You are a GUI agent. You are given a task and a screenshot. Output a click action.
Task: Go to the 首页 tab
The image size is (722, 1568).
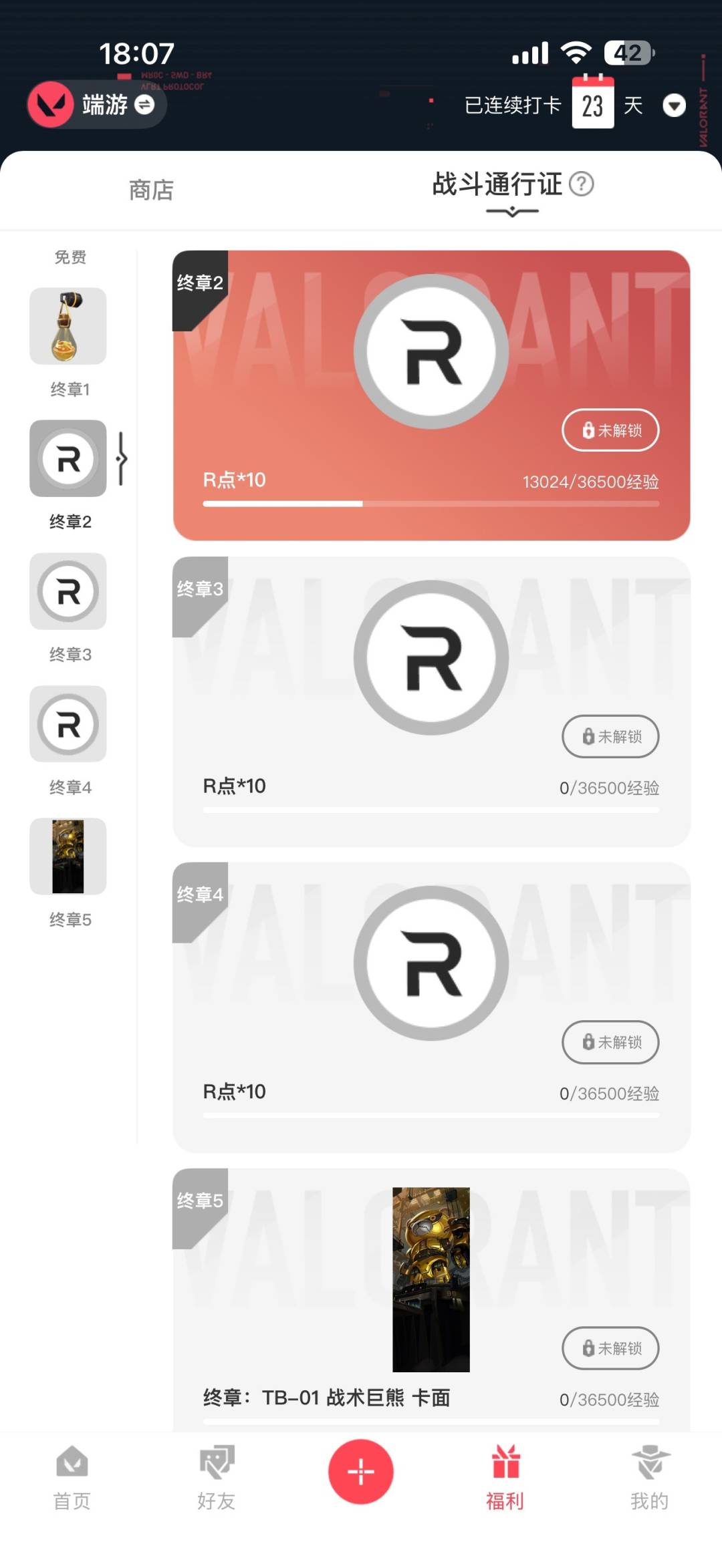72,1477
